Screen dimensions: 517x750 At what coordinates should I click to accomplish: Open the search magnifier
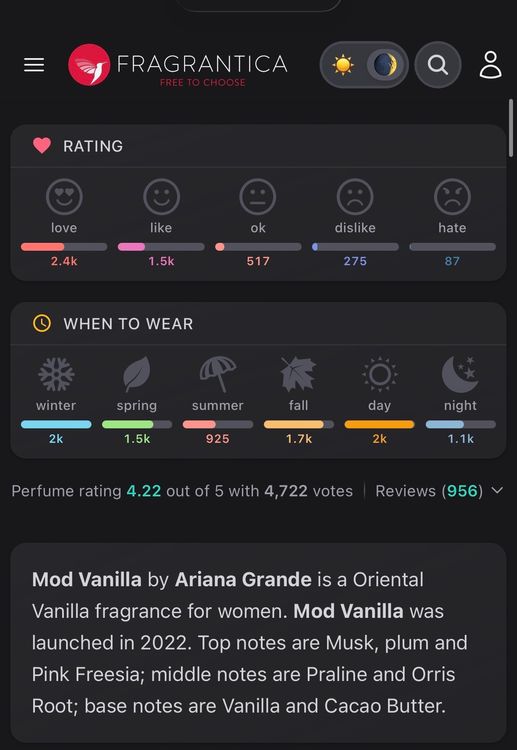point(438,65)
